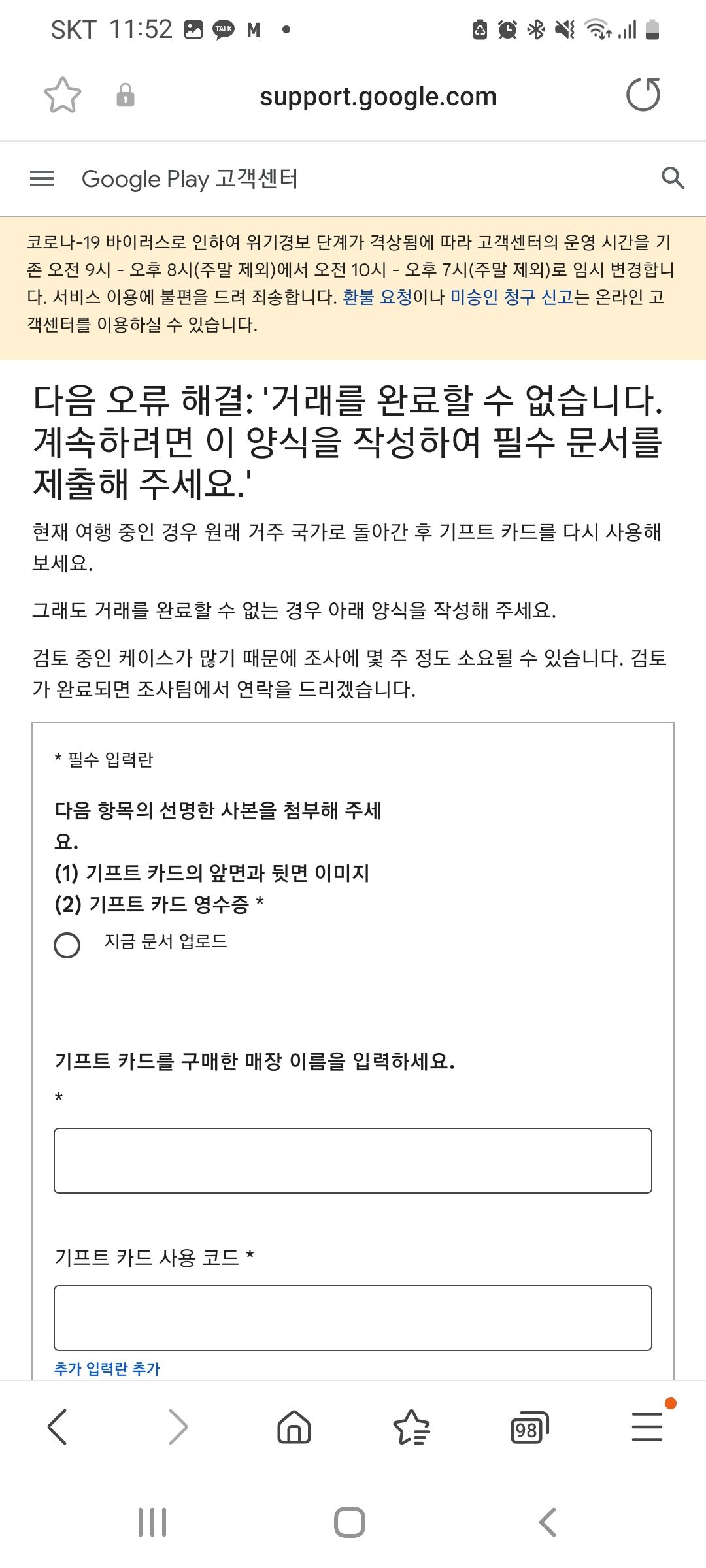Reload the support.google.com page
This screenshot has width=706, height=1568.
(643, 95)
